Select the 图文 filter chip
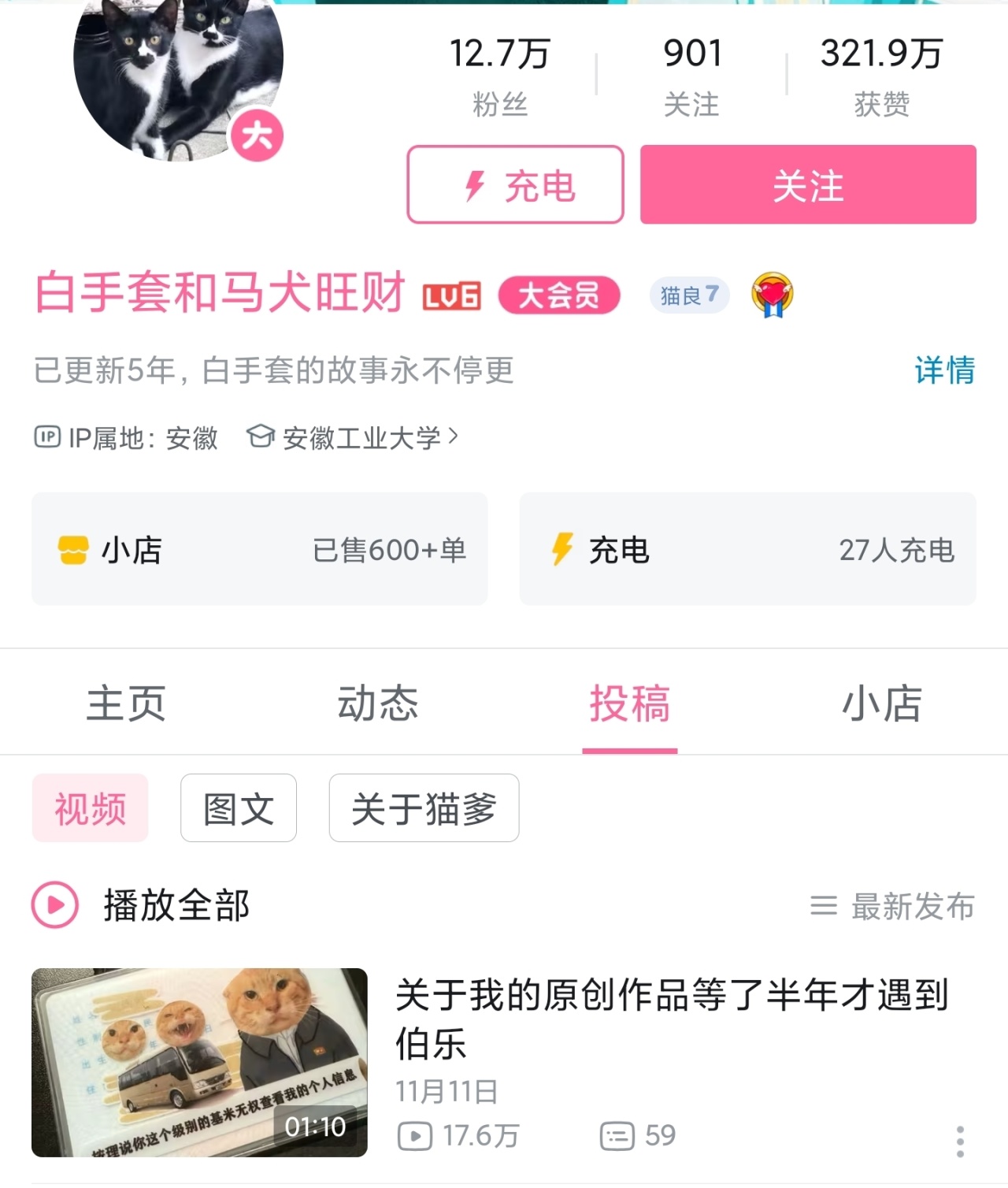Screen dimensions: 1008x1188 (238, 808)
